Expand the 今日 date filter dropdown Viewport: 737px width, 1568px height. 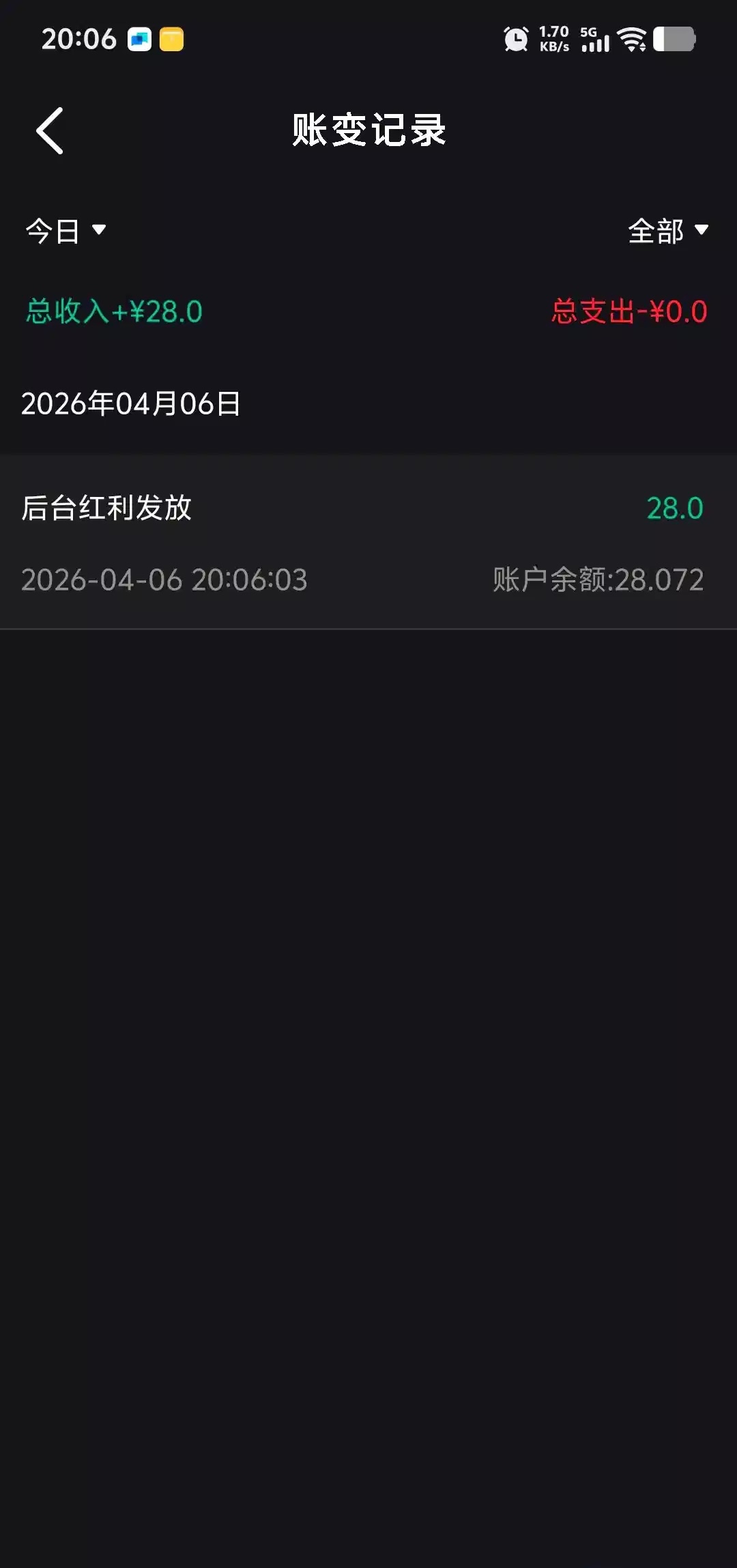pyautogui.click(x=66, y=231)
